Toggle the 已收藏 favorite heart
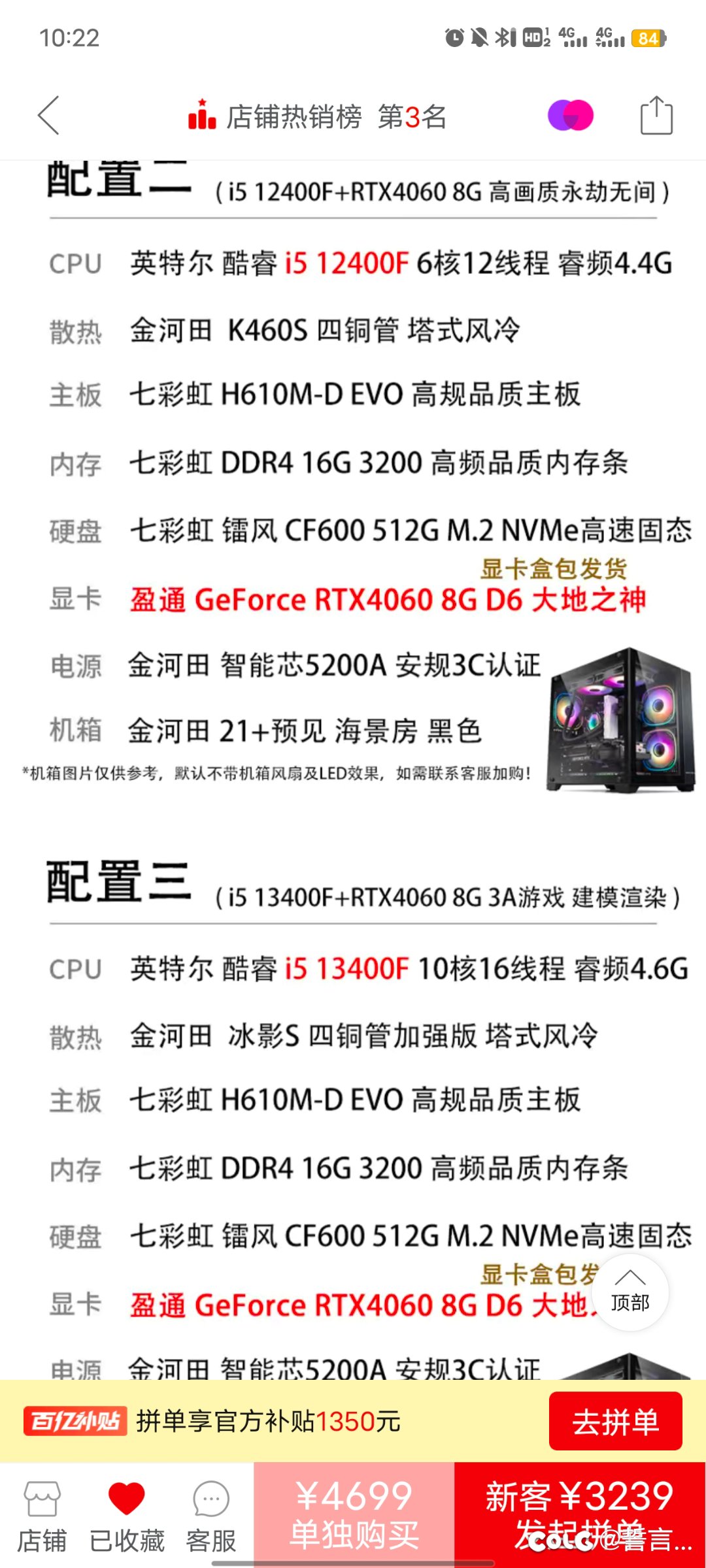Viewport: 706px width, 1568px height. pos(126,1514)
